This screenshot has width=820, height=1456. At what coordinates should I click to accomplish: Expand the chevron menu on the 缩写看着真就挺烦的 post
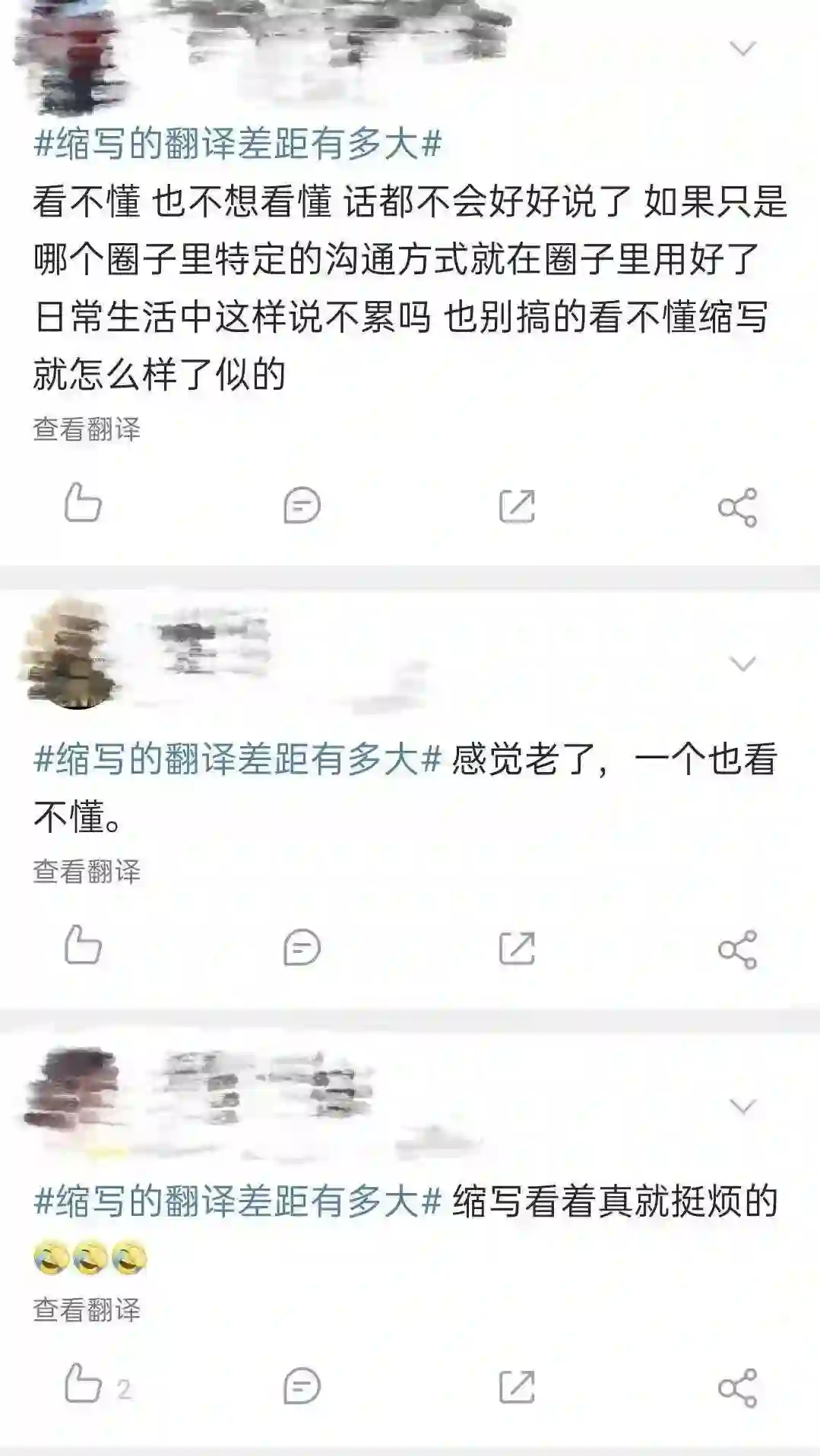pyautogui.click(x=742, y=1106)
